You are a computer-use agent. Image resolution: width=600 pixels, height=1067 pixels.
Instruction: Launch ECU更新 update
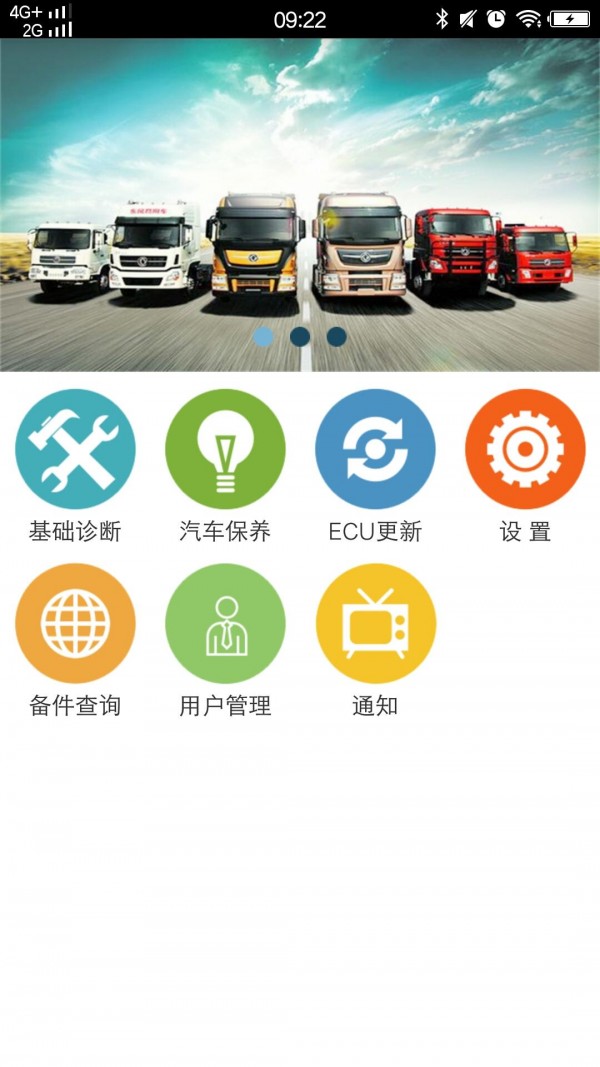[x=375, y=449]
